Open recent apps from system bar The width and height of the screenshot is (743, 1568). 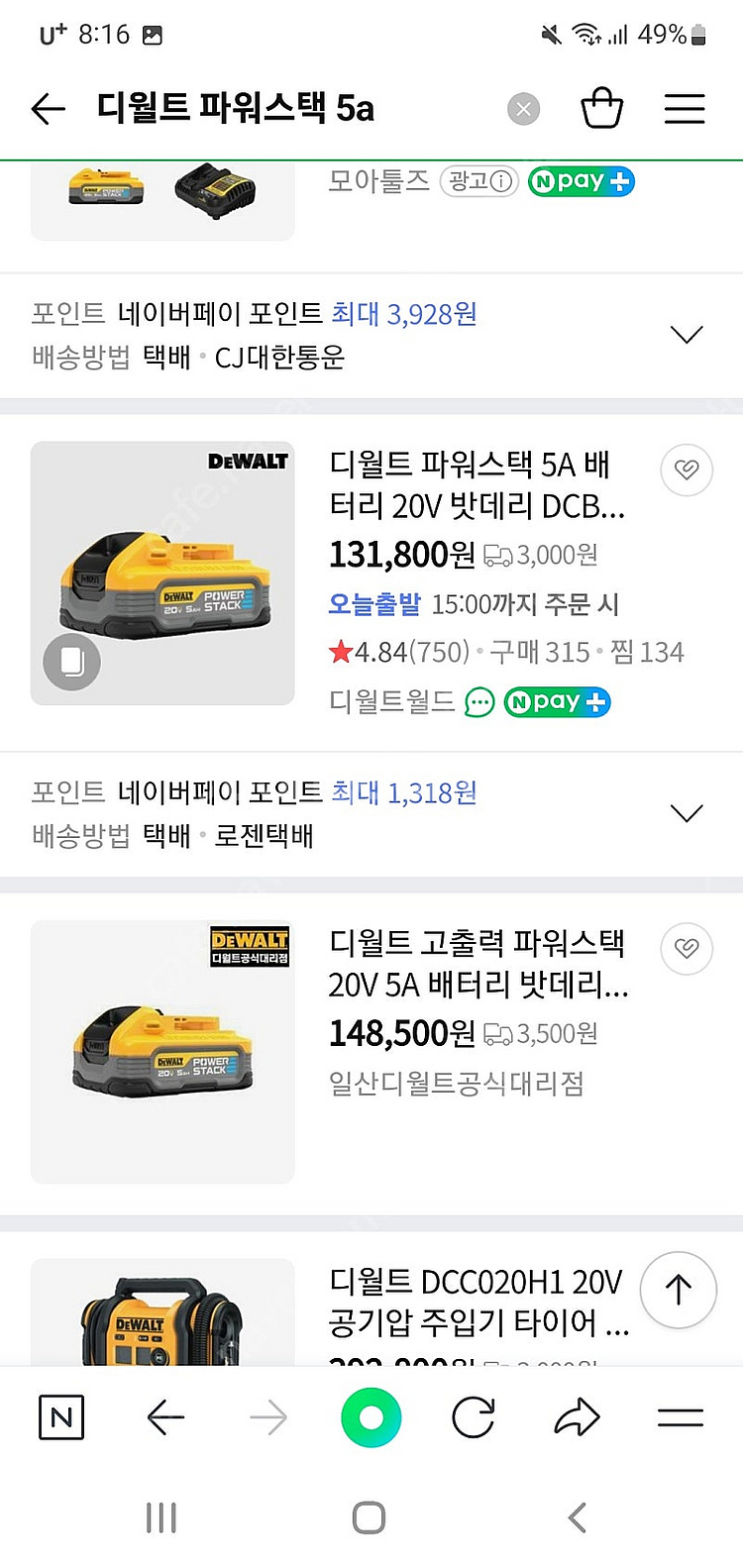tap(160, 1517)
